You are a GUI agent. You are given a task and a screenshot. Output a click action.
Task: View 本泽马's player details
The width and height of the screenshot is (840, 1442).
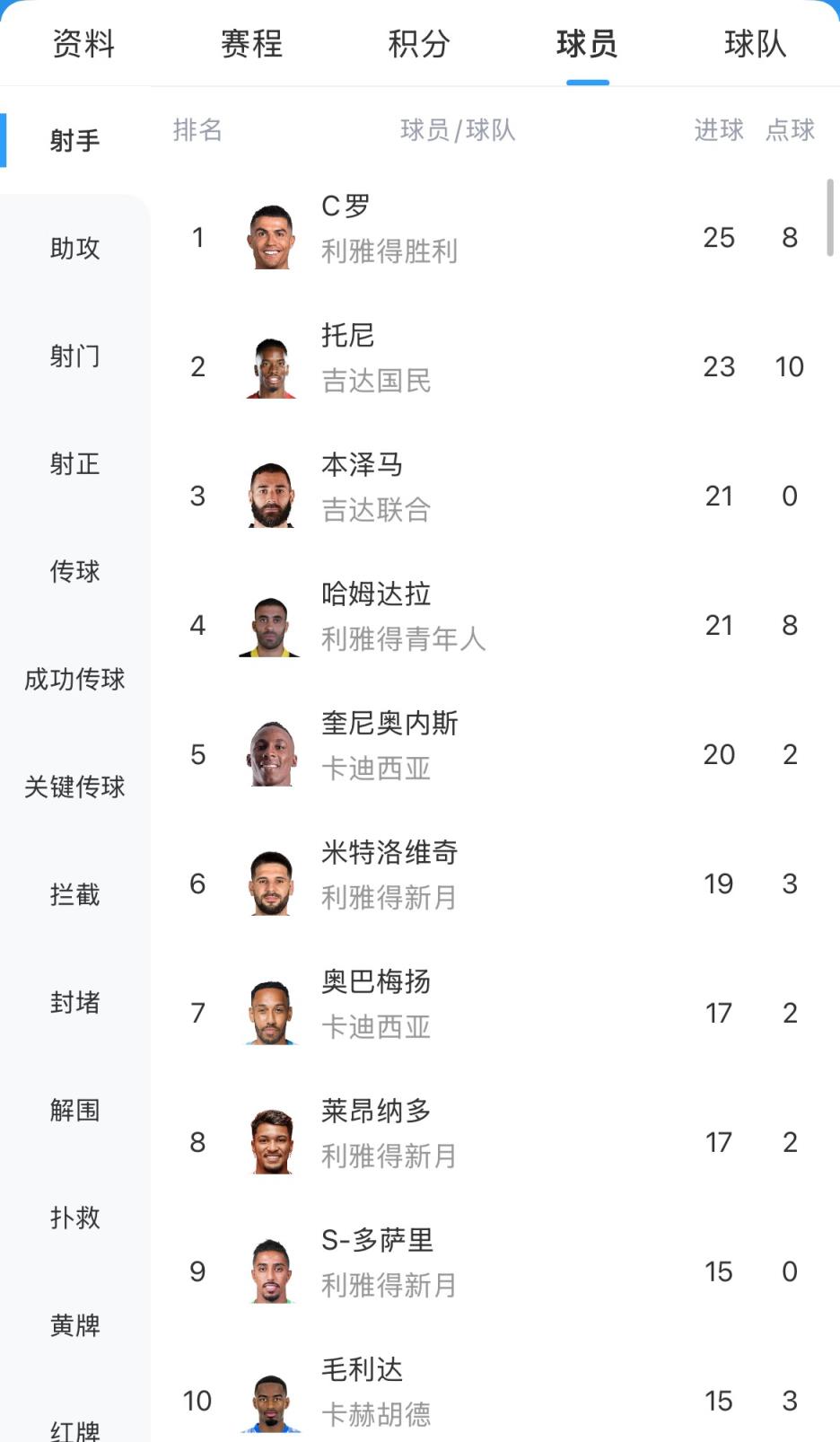pyautogui.click(x=495, y=496)
